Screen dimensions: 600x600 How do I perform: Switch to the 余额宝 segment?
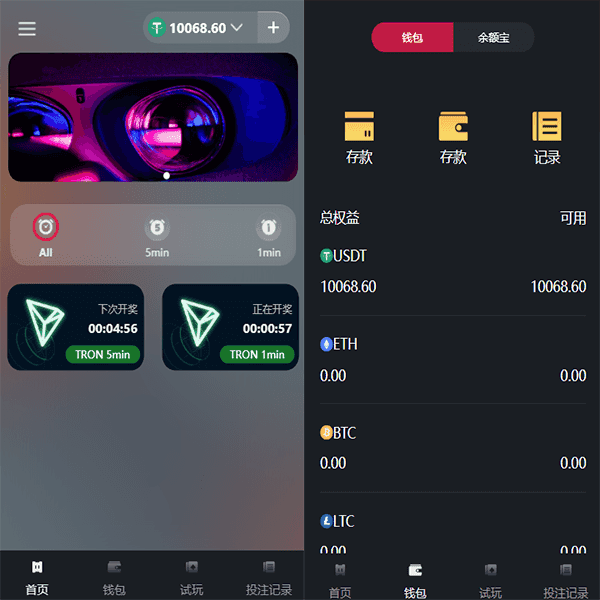(494, 37)
